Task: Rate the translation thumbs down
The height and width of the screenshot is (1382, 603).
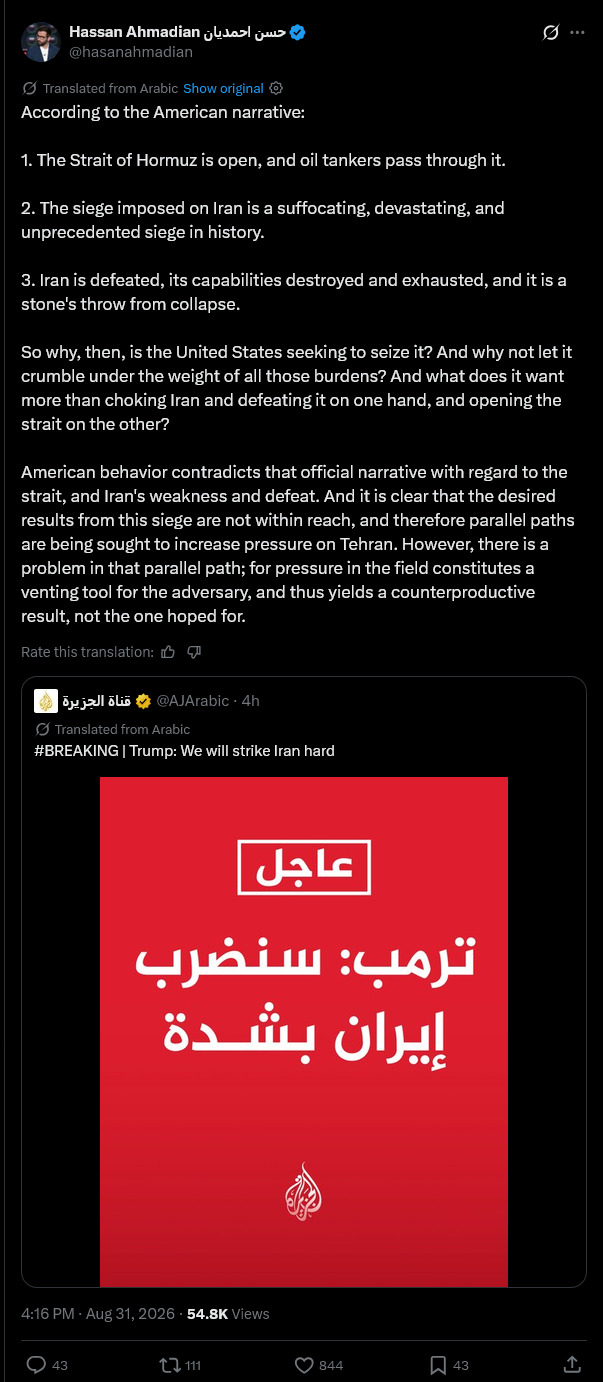Action: (194, 652)
